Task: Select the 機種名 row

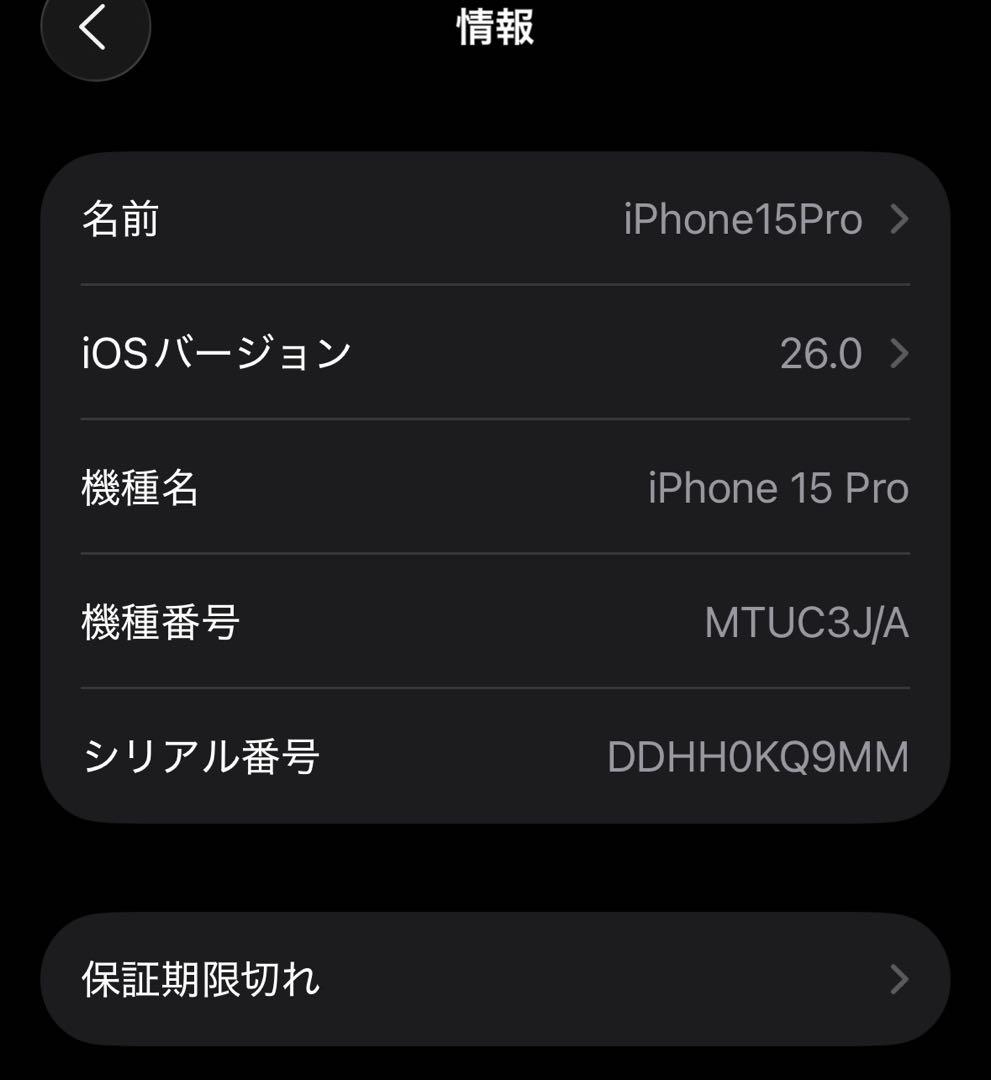Action: [495, 488]
